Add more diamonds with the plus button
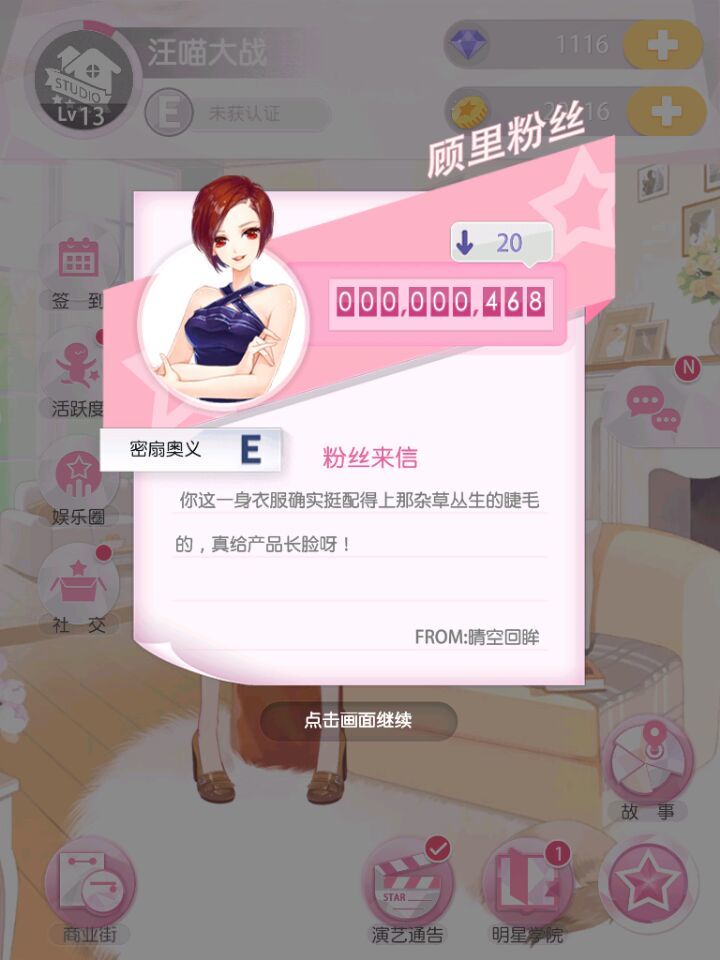 665,45
